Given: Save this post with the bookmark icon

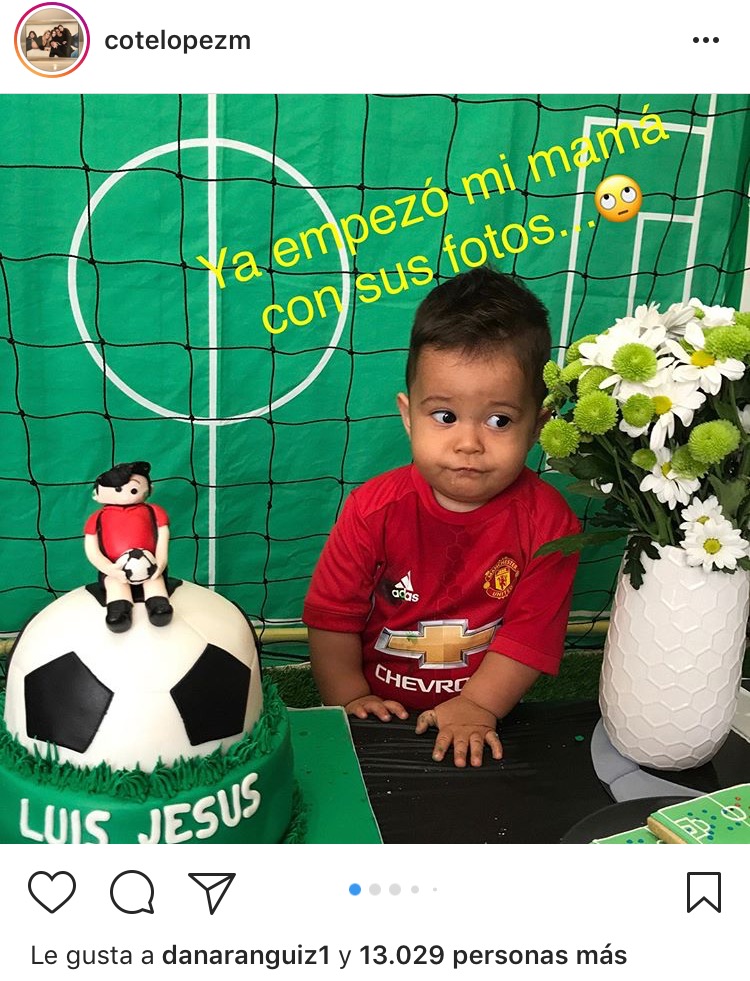Looking at the screenshot, I should [704, 892].
